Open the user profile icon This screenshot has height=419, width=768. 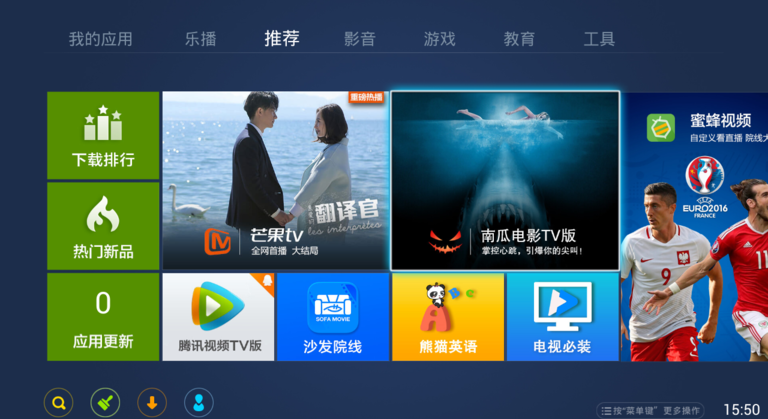coord(198,403)
